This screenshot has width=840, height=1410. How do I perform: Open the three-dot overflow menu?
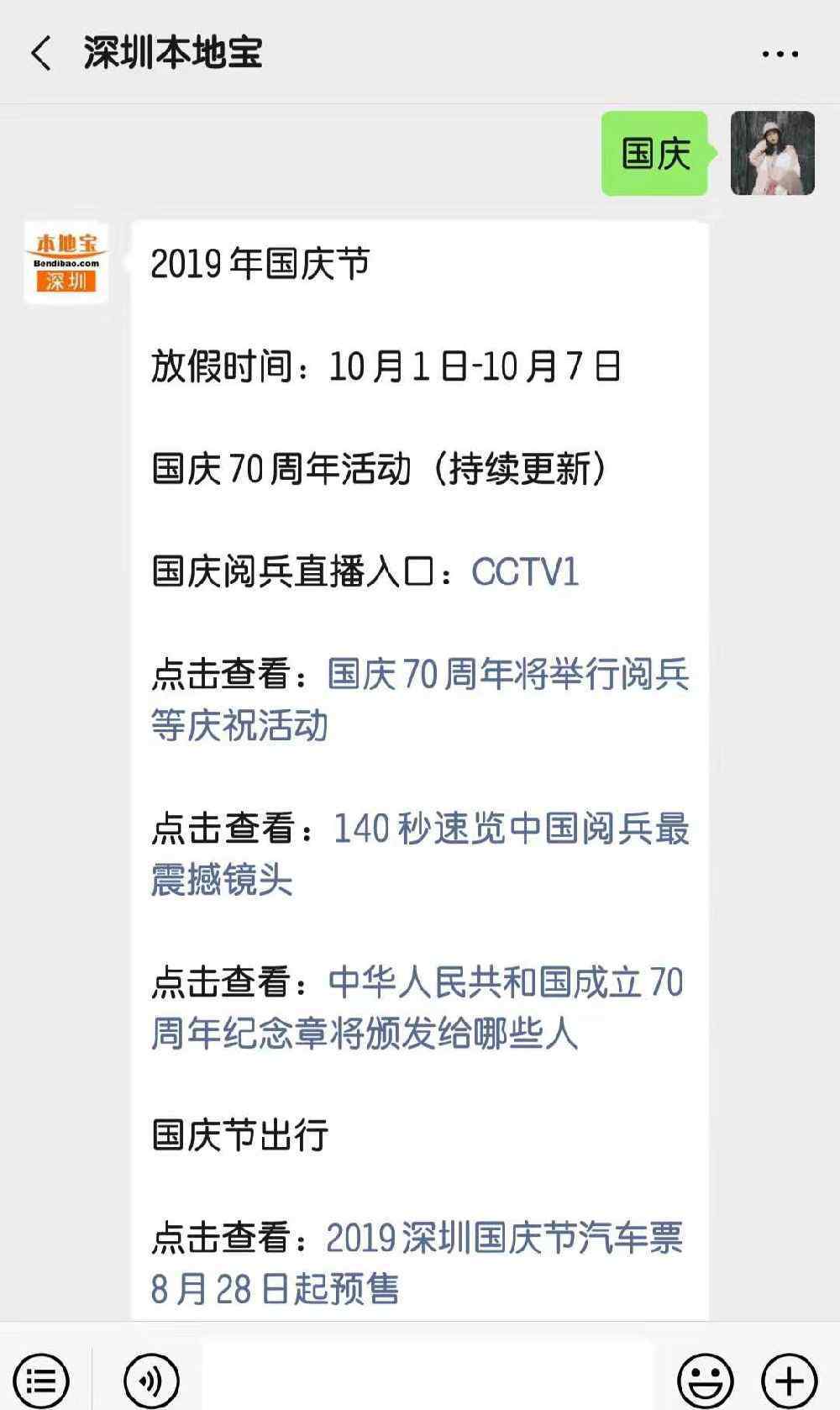780,54
